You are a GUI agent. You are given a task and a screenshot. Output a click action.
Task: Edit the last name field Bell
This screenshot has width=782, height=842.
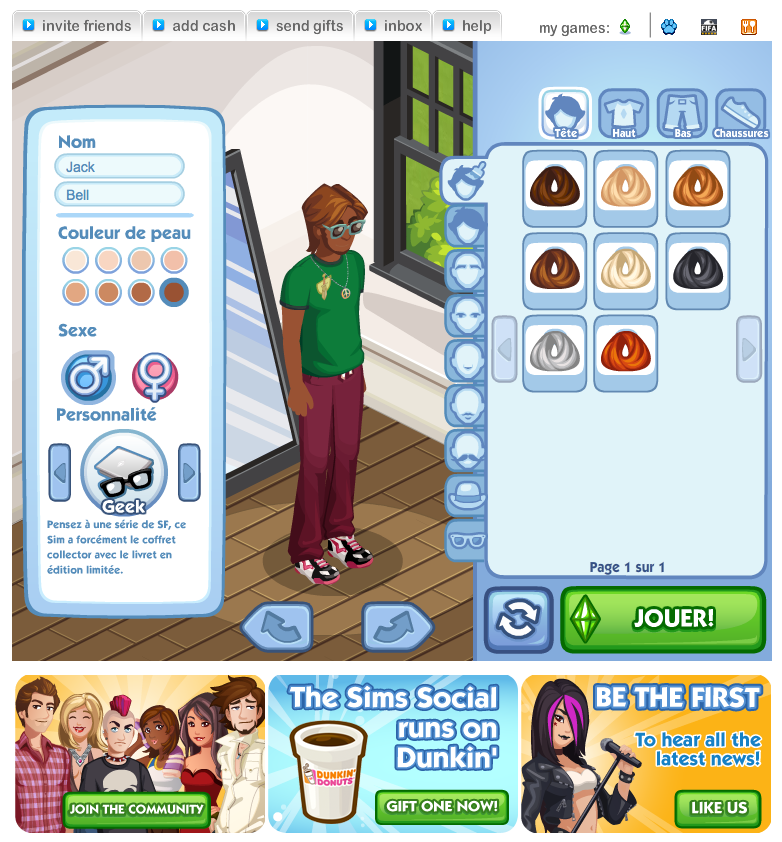point(119,195)
